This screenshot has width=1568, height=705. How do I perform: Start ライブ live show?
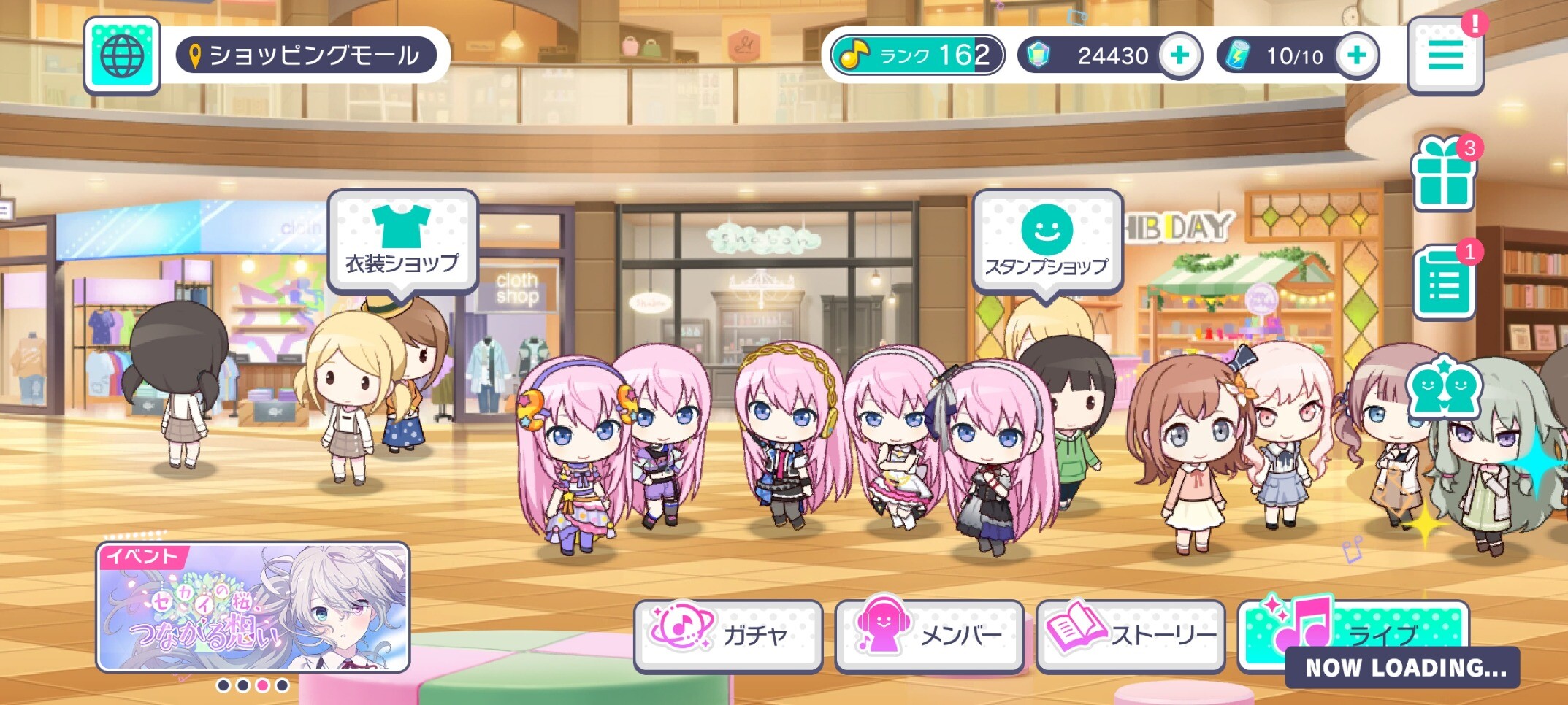pyautogui.click(x=1353, y=628)
